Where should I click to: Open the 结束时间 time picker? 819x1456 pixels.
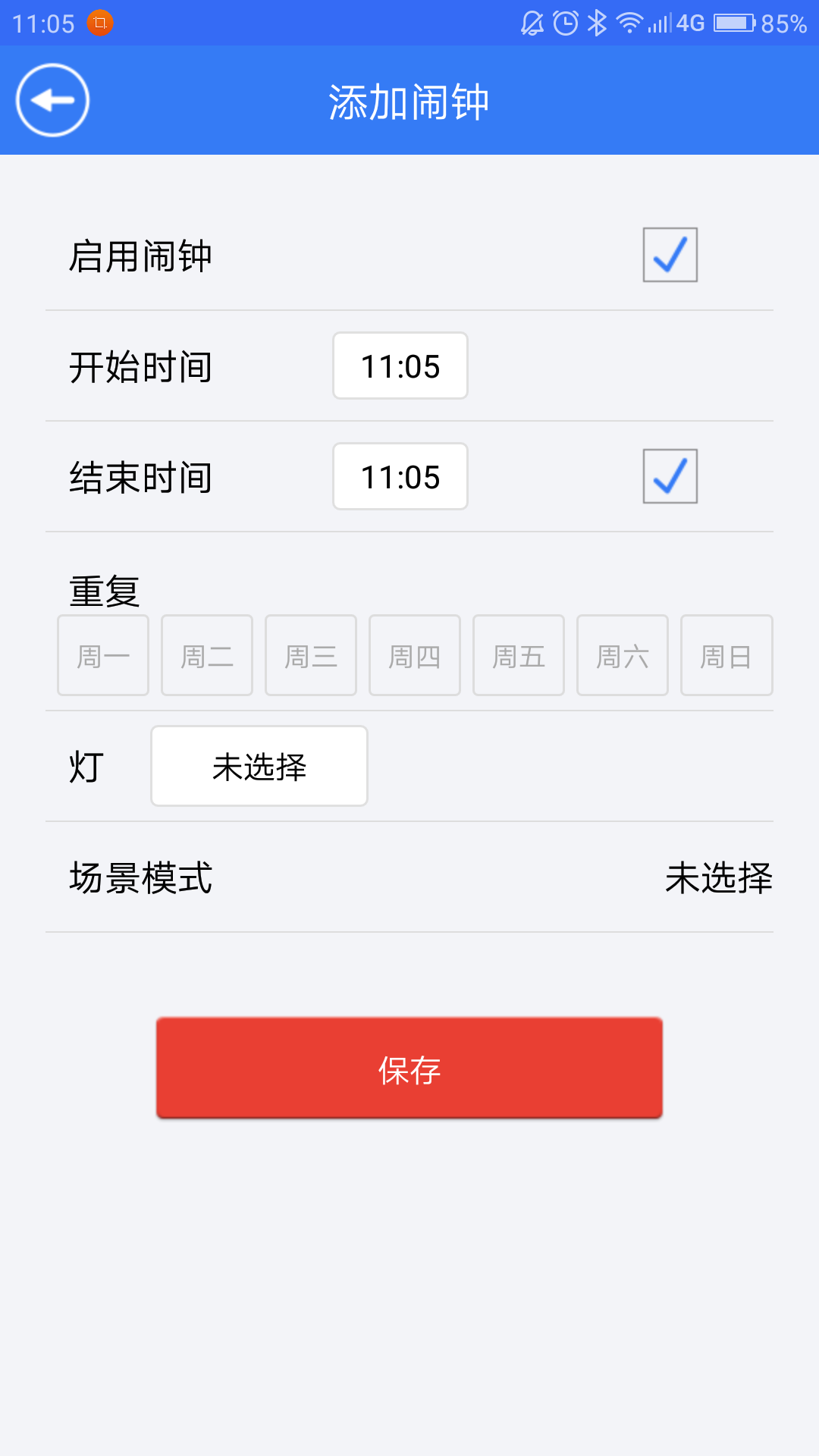pyautogui.click(x=400, y=477)
